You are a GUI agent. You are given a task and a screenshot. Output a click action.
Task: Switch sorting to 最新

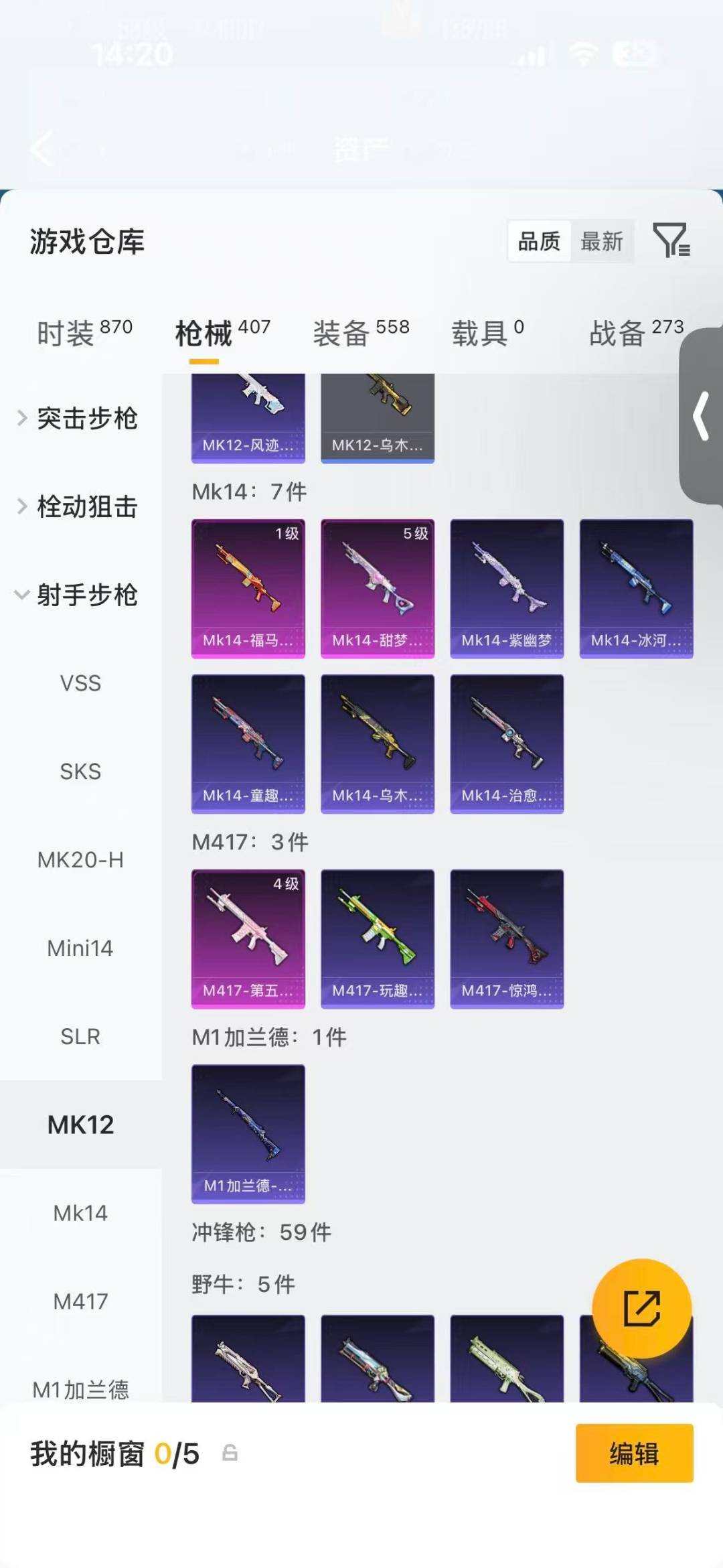tap(601, 242)
